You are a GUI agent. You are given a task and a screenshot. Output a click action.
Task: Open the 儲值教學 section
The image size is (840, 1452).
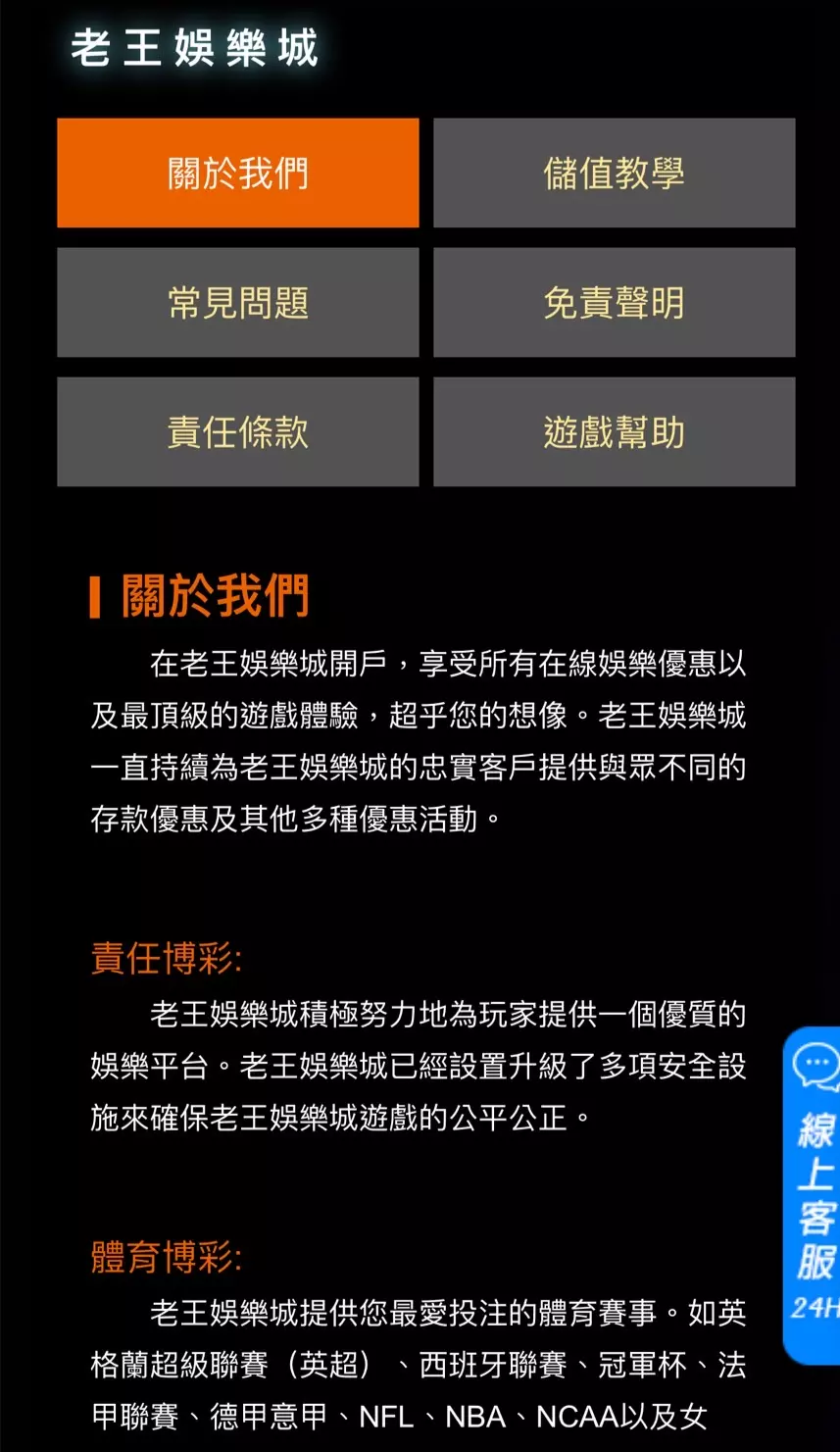click(x=614, y=174)
